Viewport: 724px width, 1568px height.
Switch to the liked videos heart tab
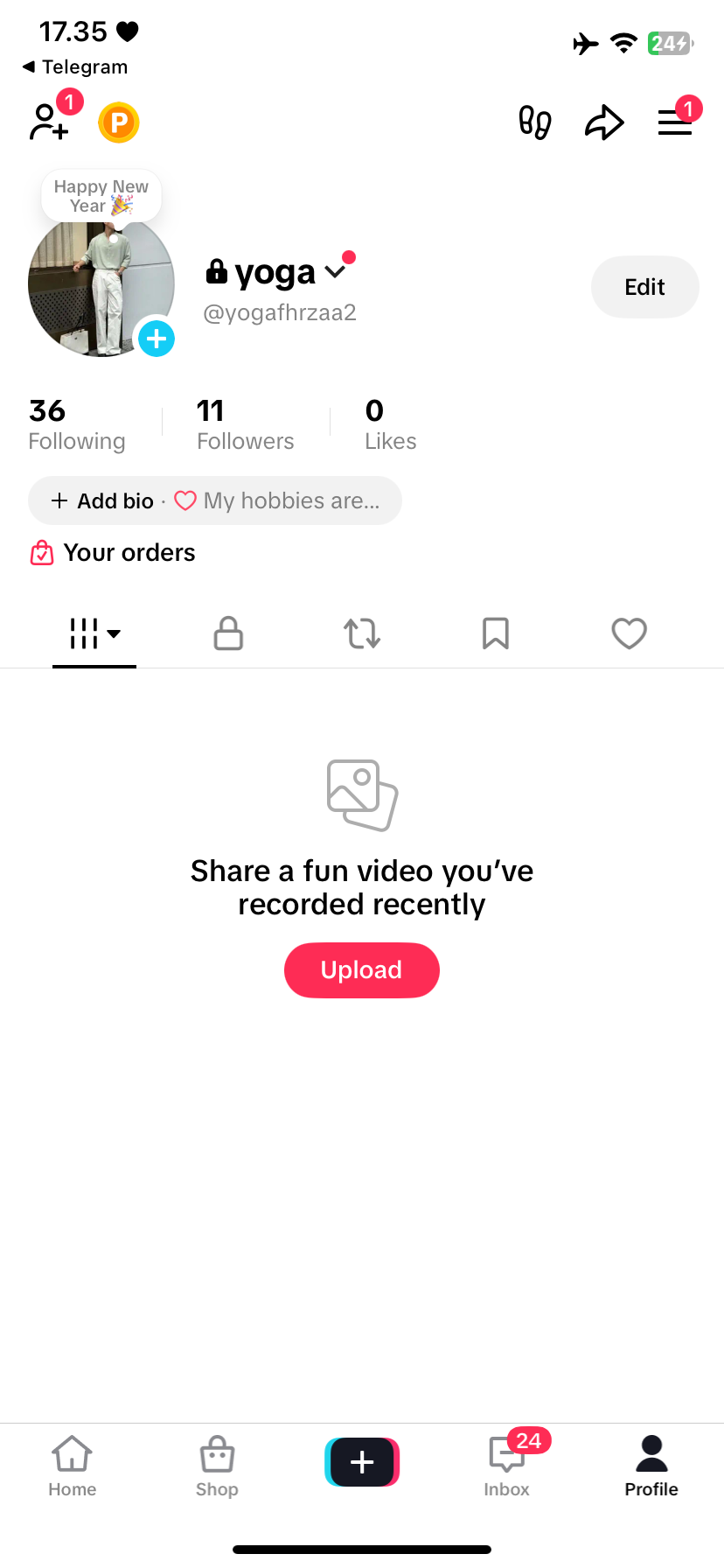tap(629, 633)
